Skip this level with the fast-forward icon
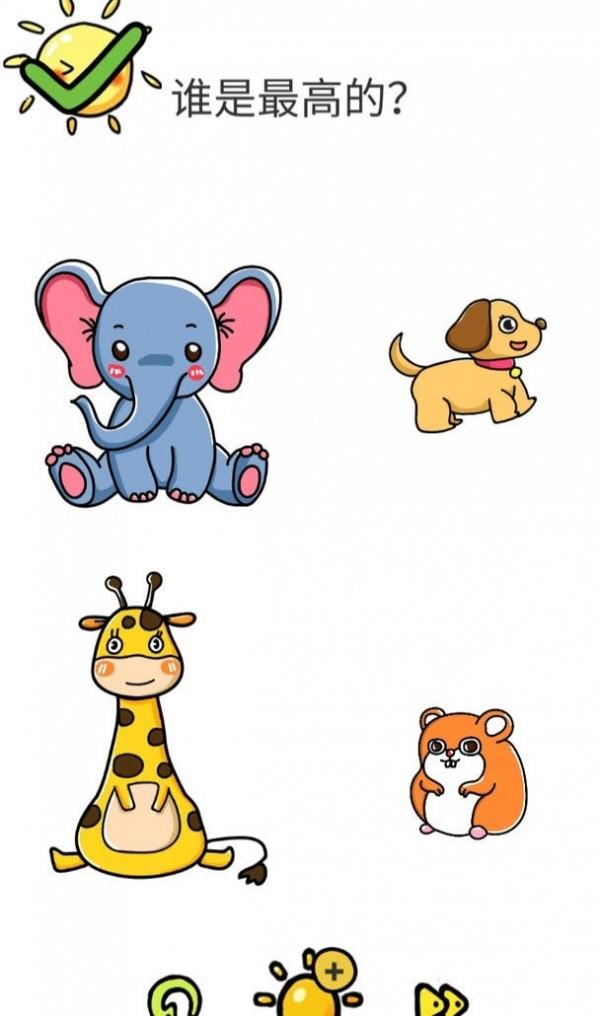 pyautogui.click(x=441, y=999)
